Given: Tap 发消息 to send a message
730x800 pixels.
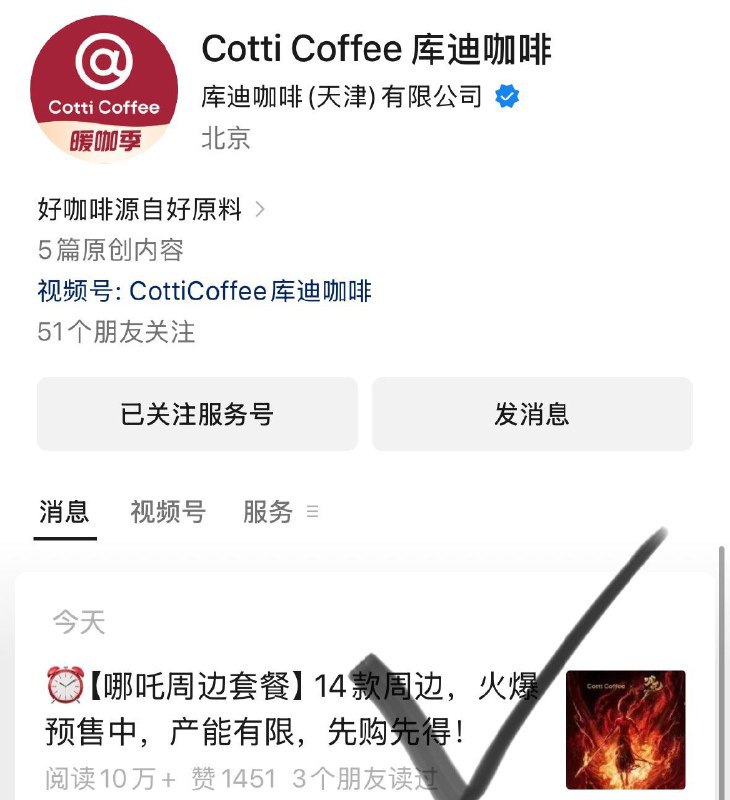Looking at the screenshot, I should coord(532,414).
